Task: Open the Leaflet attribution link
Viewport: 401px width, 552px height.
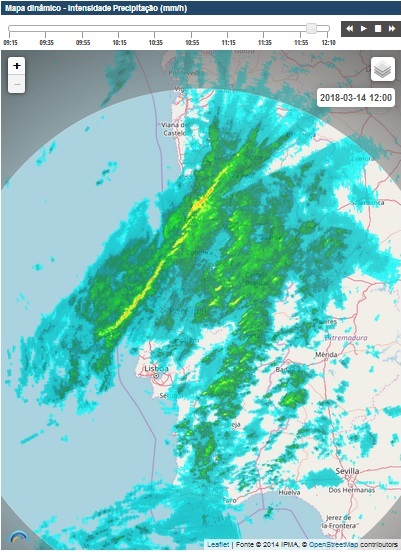Action: point(218,545)
